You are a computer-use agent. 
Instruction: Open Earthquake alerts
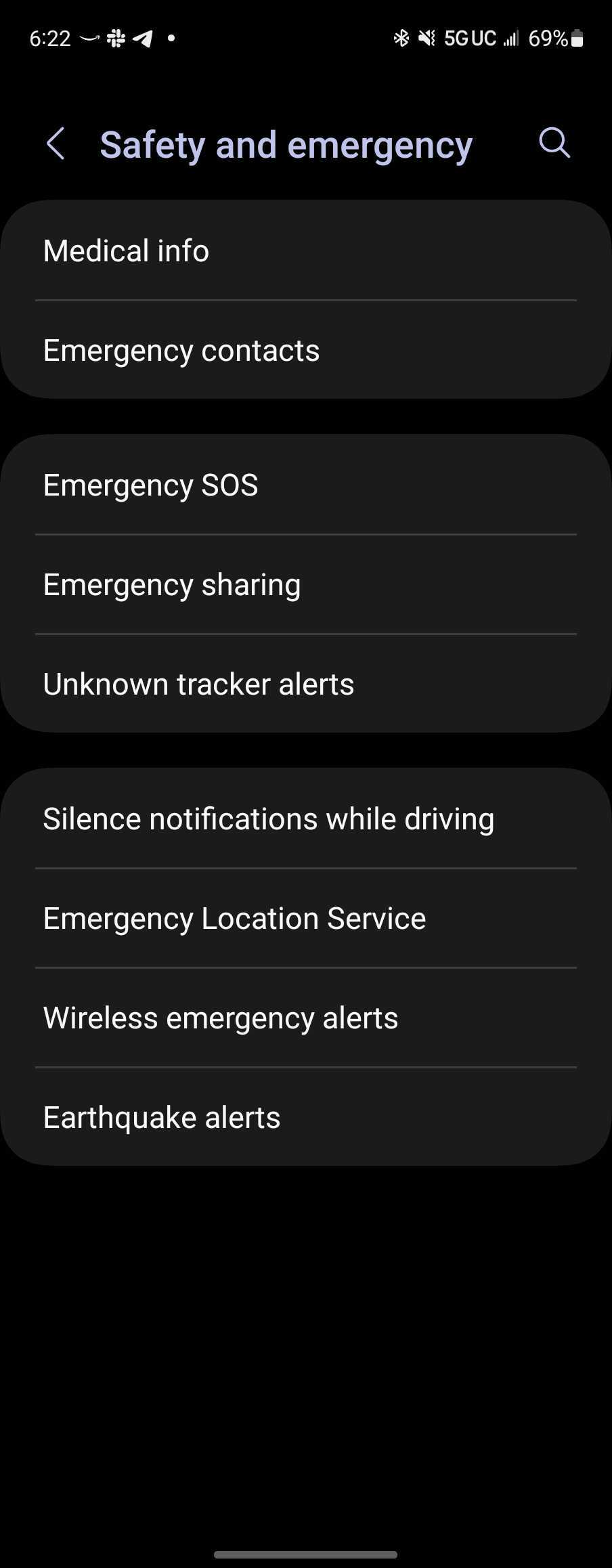point(305,1117)
